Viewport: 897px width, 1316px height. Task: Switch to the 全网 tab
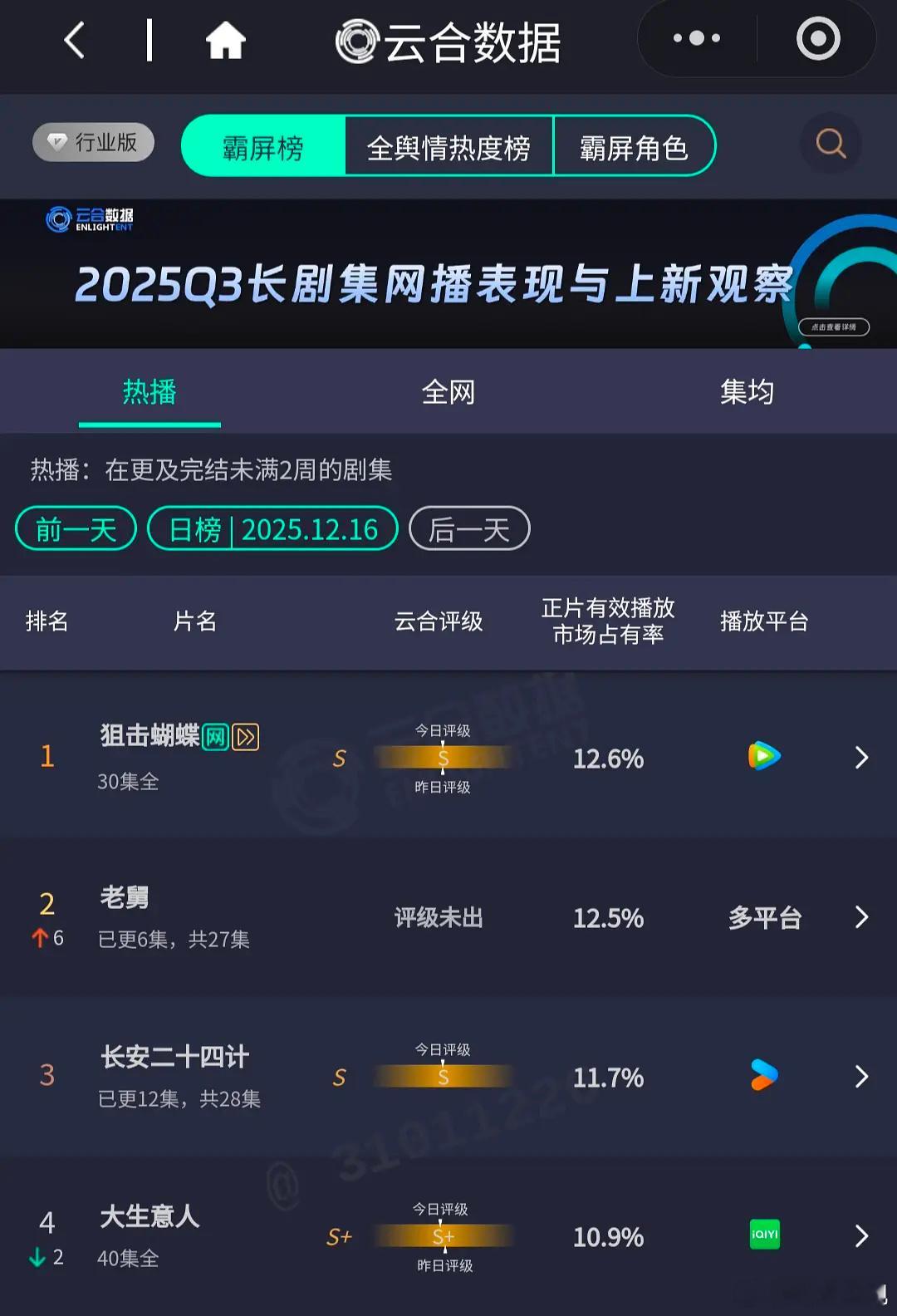pyautogui.click(x=448, y=391)
